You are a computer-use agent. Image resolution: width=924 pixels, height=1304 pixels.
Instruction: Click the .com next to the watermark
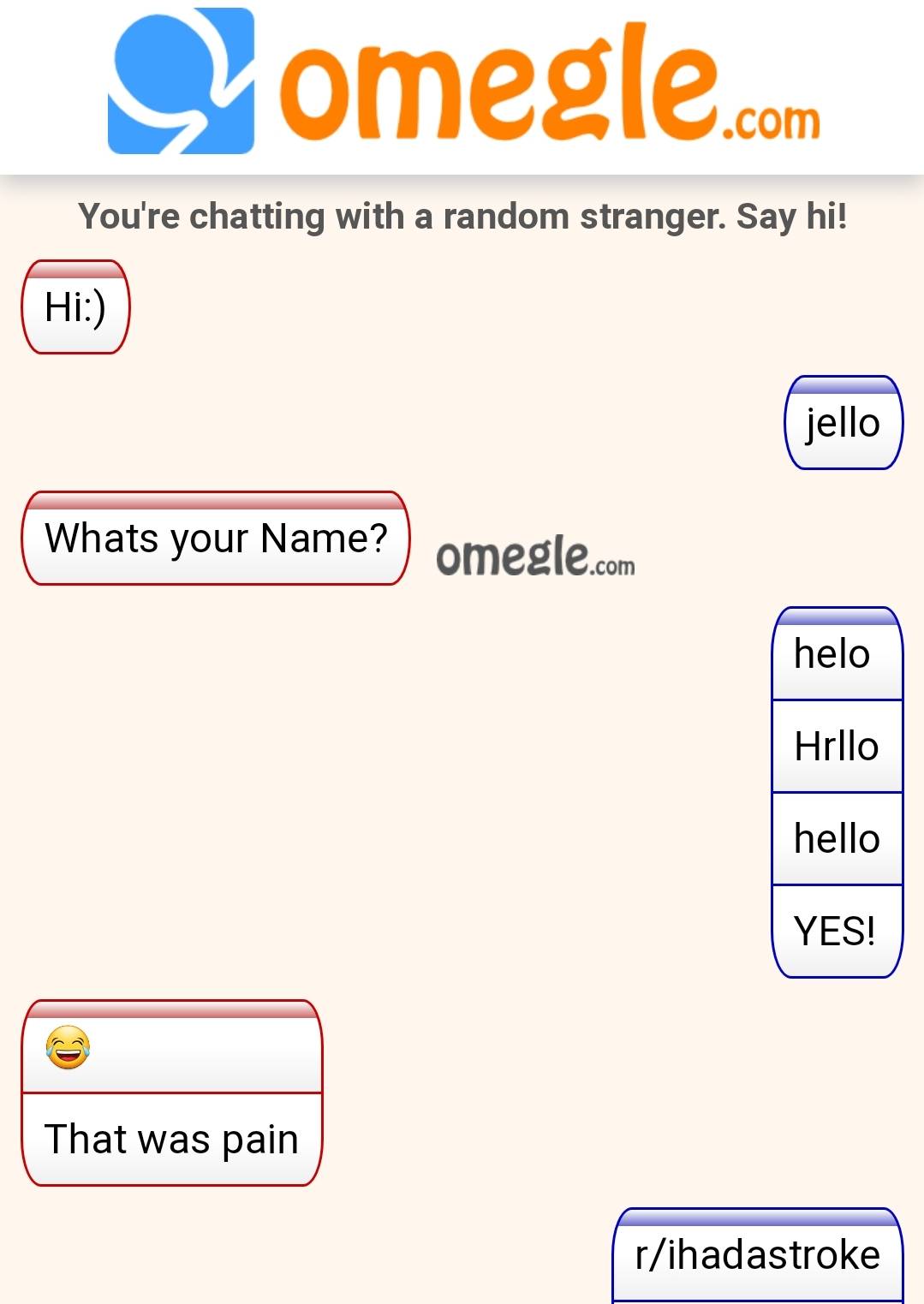point(612,565)
